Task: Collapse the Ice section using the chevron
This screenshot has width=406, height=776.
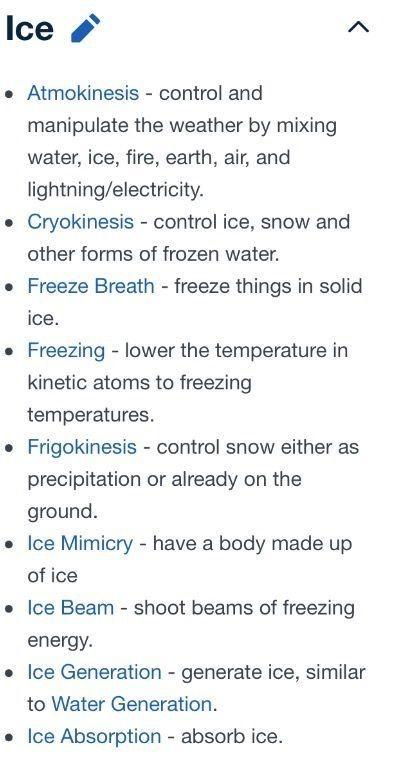Action: [x=358, y=27]
